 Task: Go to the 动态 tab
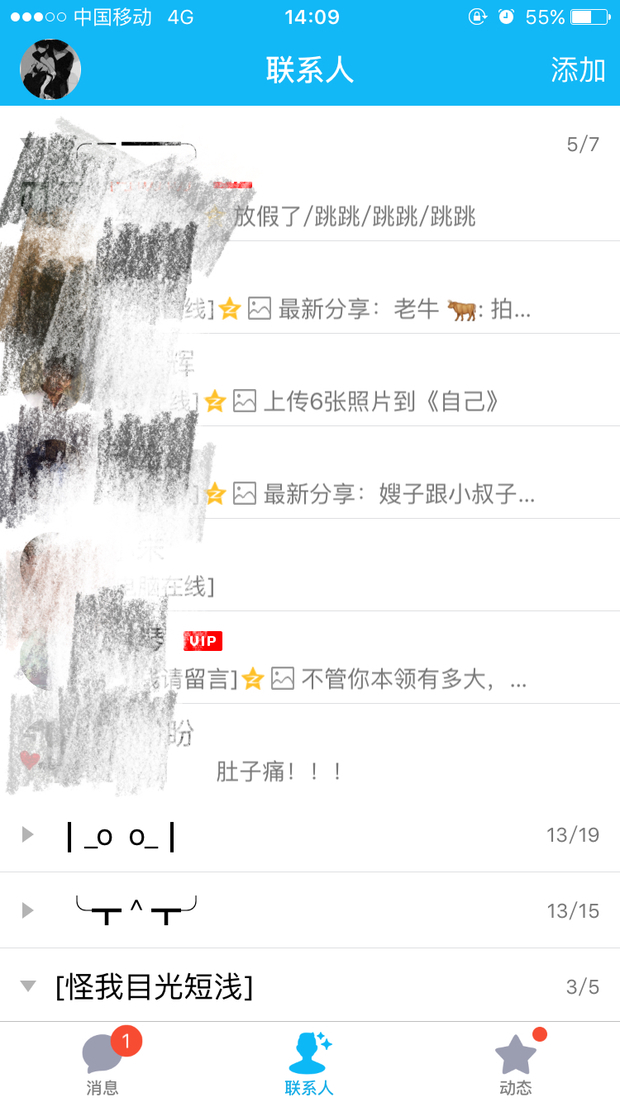click(516, 1063)
